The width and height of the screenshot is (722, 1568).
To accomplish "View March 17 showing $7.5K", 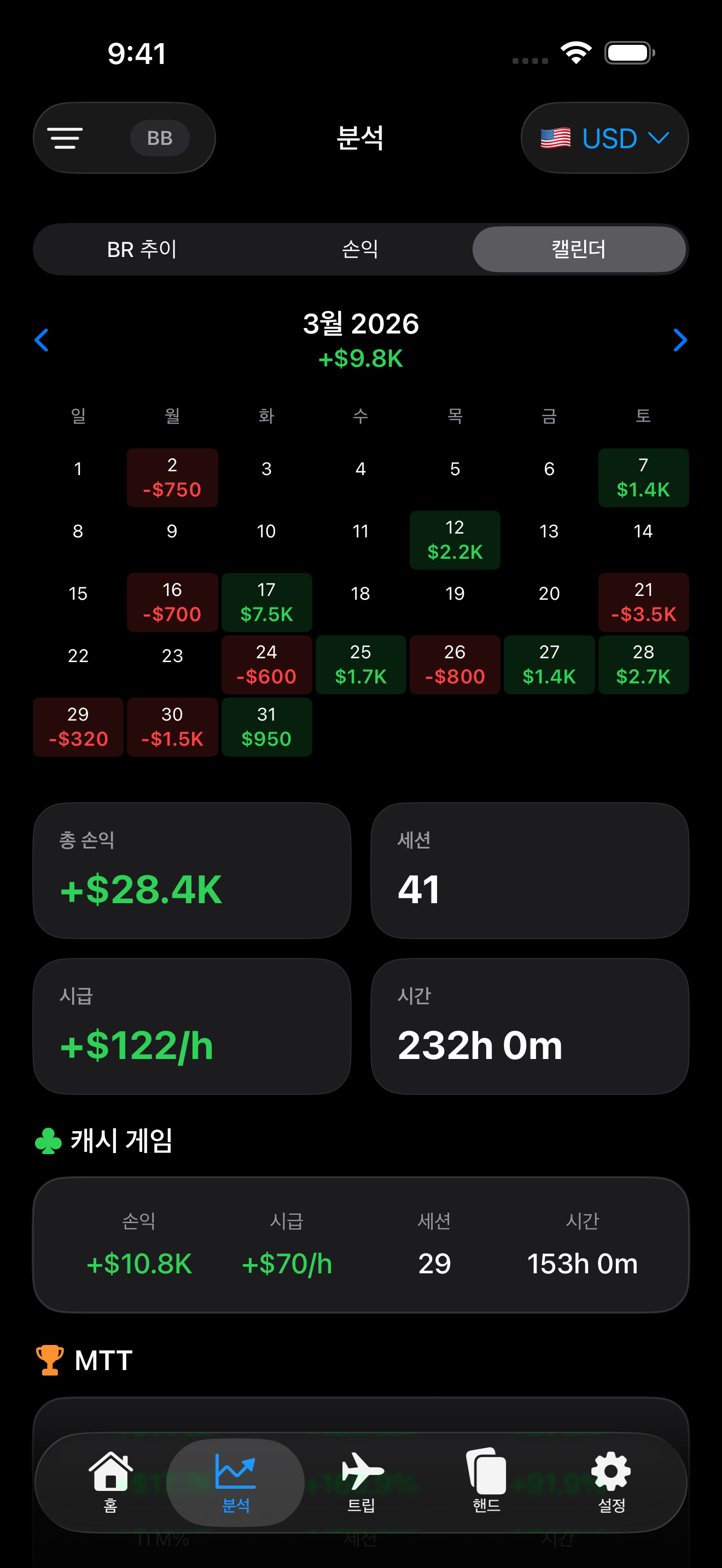I will 266,602.
